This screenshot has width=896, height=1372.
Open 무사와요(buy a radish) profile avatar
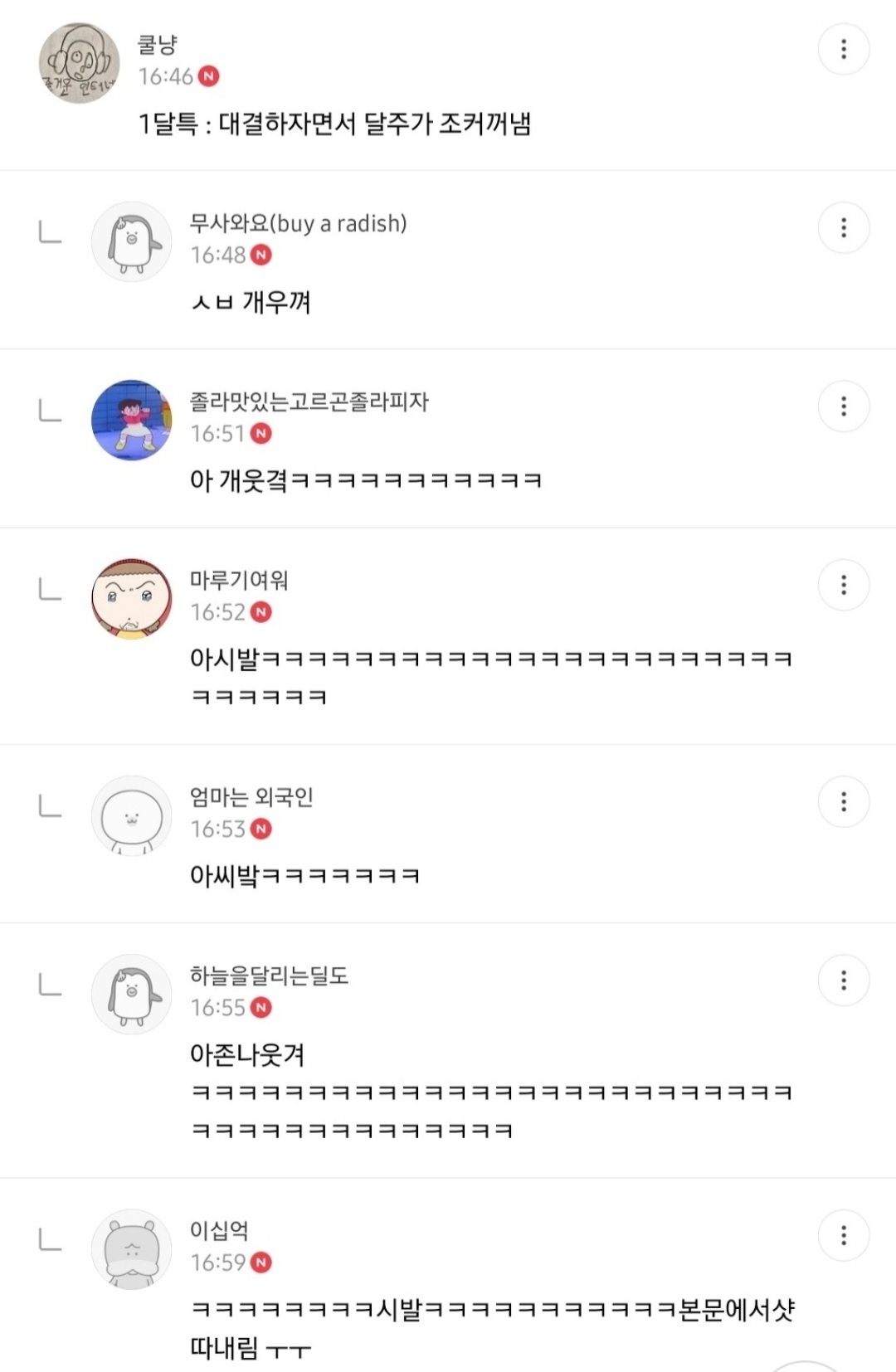pyautogui.click(x=131, y=241)
